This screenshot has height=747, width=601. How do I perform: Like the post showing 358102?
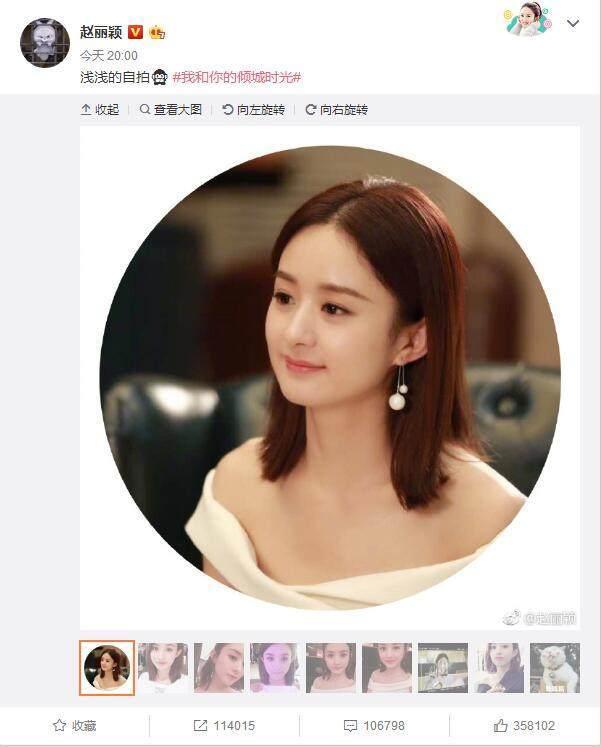tap(524, 726)
